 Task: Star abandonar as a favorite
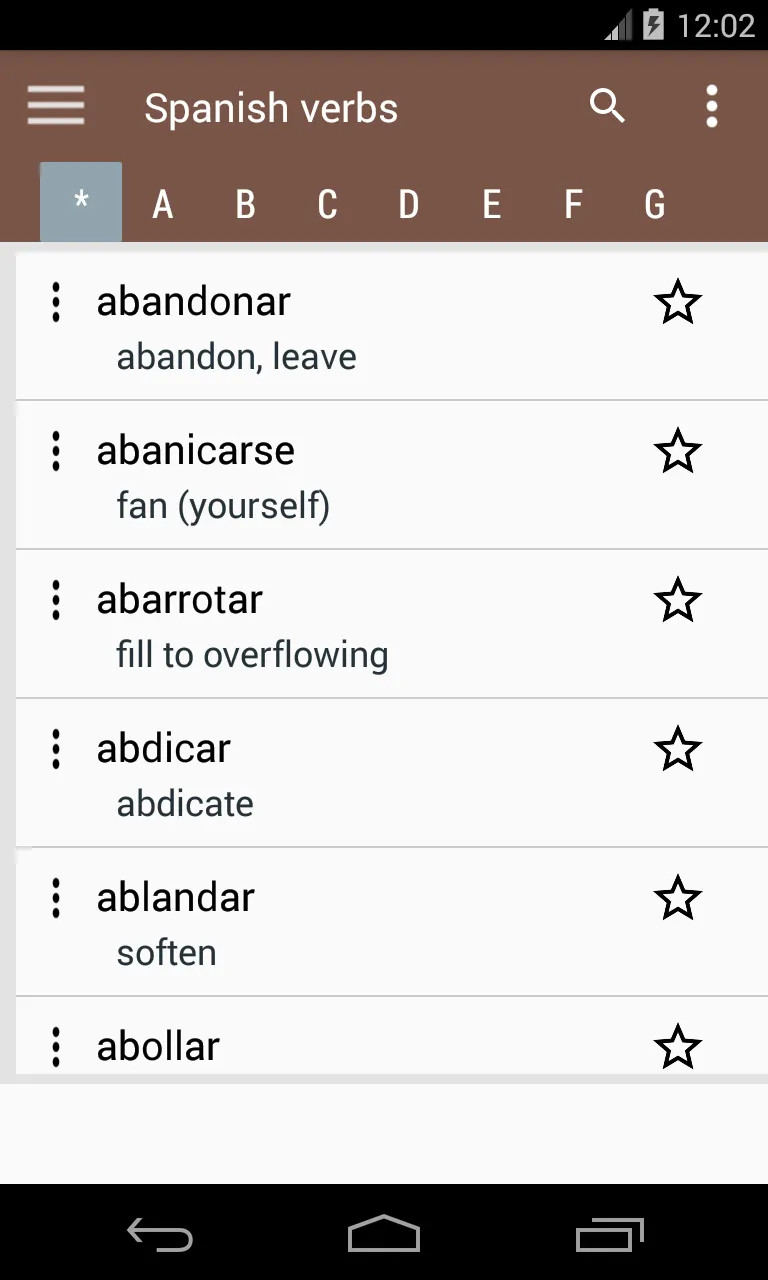pyautogui.click(x=678, y=302)
